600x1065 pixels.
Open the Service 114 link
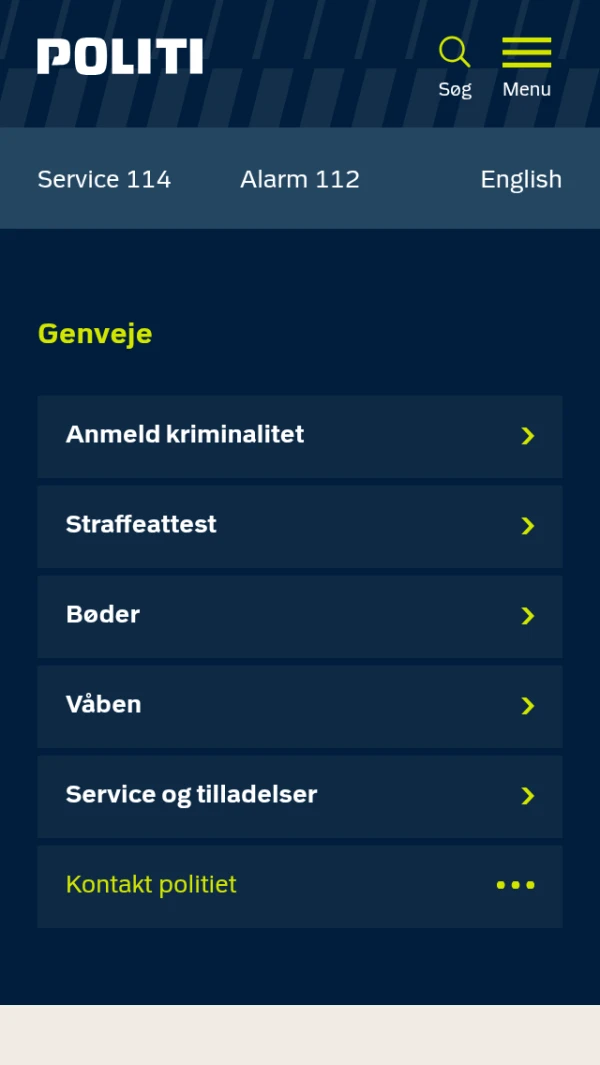click(104, 179)
